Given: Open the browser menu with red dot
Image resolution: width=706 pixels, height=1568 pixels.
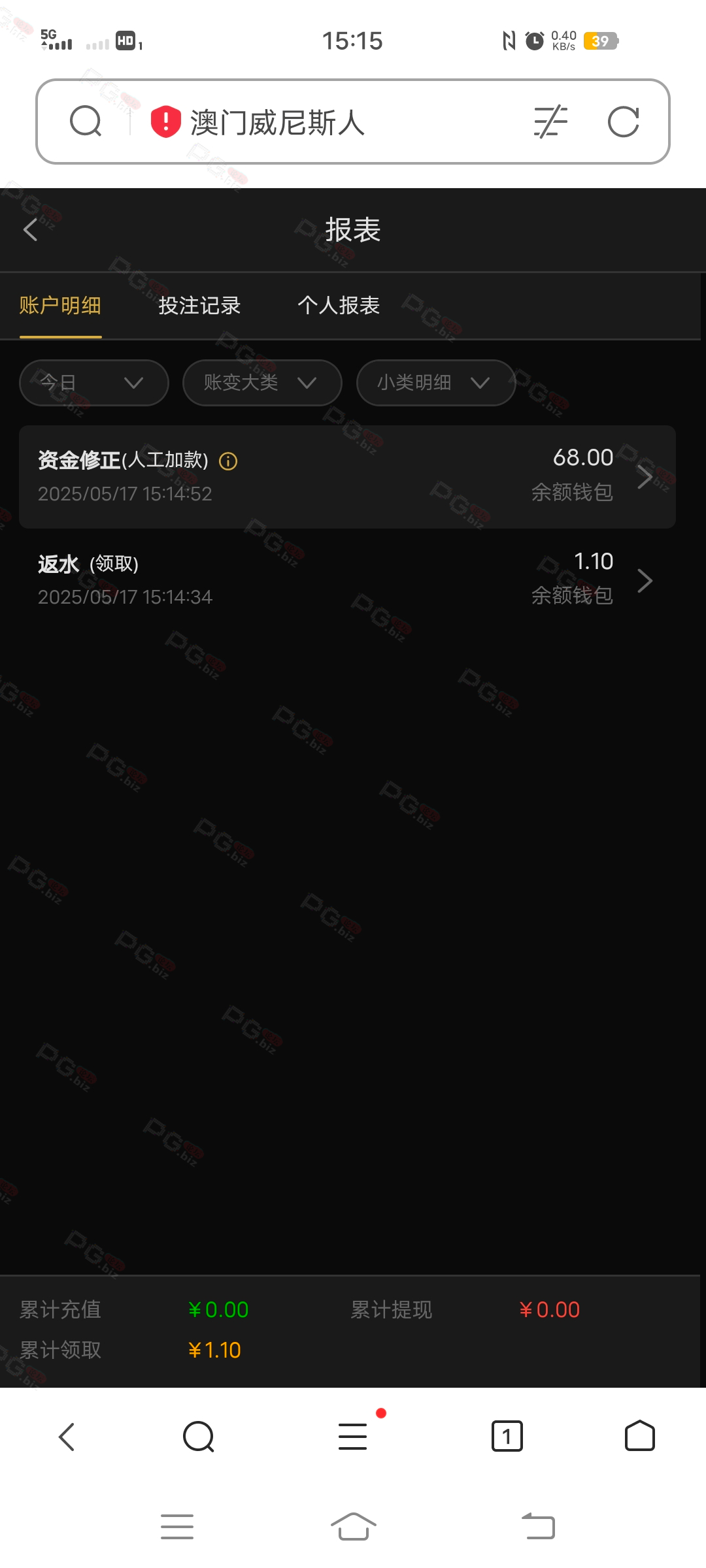Looking at the screenshot, I should 353,1436.
